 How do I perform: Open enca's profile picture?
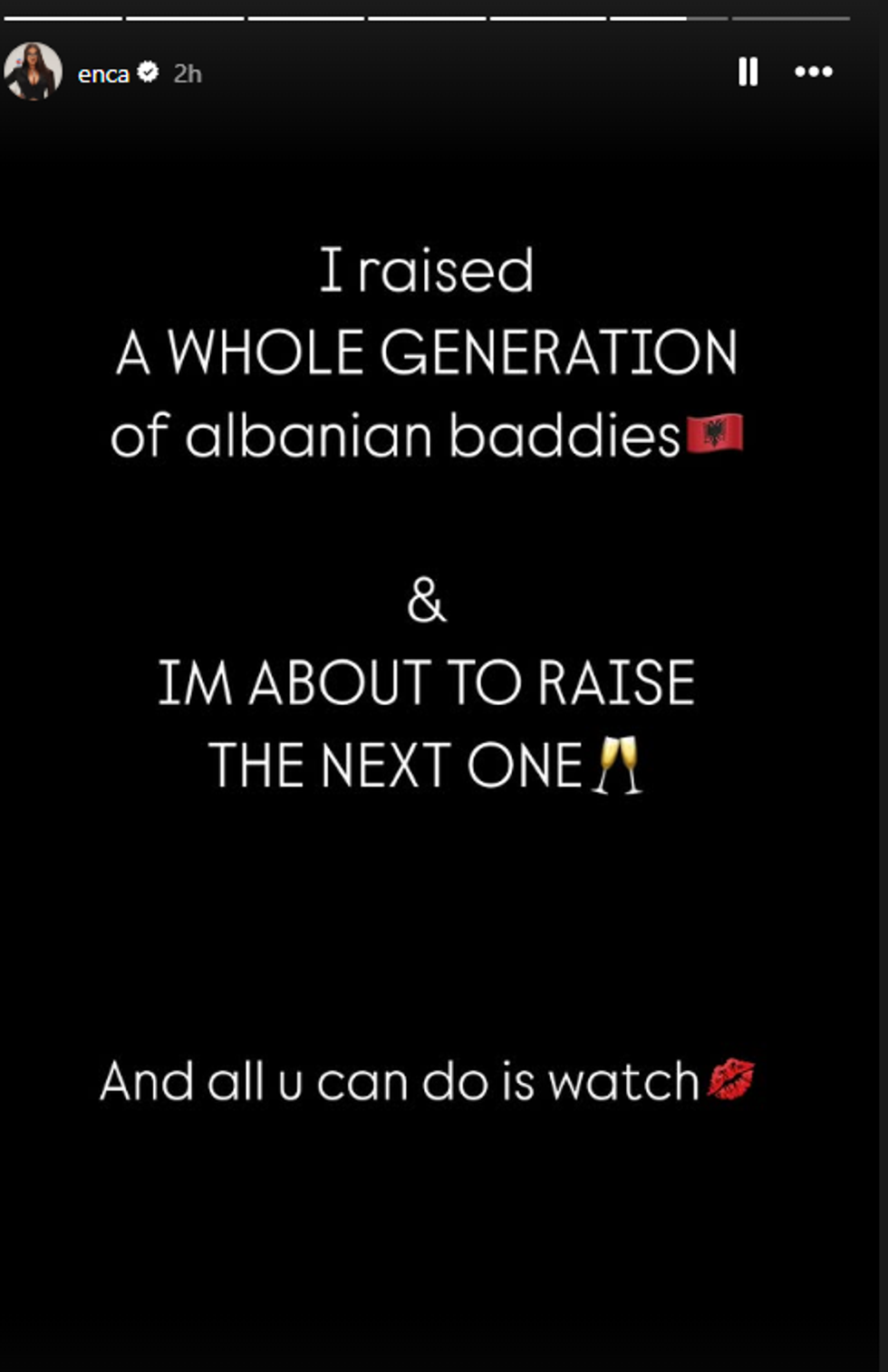coord(33,72)
